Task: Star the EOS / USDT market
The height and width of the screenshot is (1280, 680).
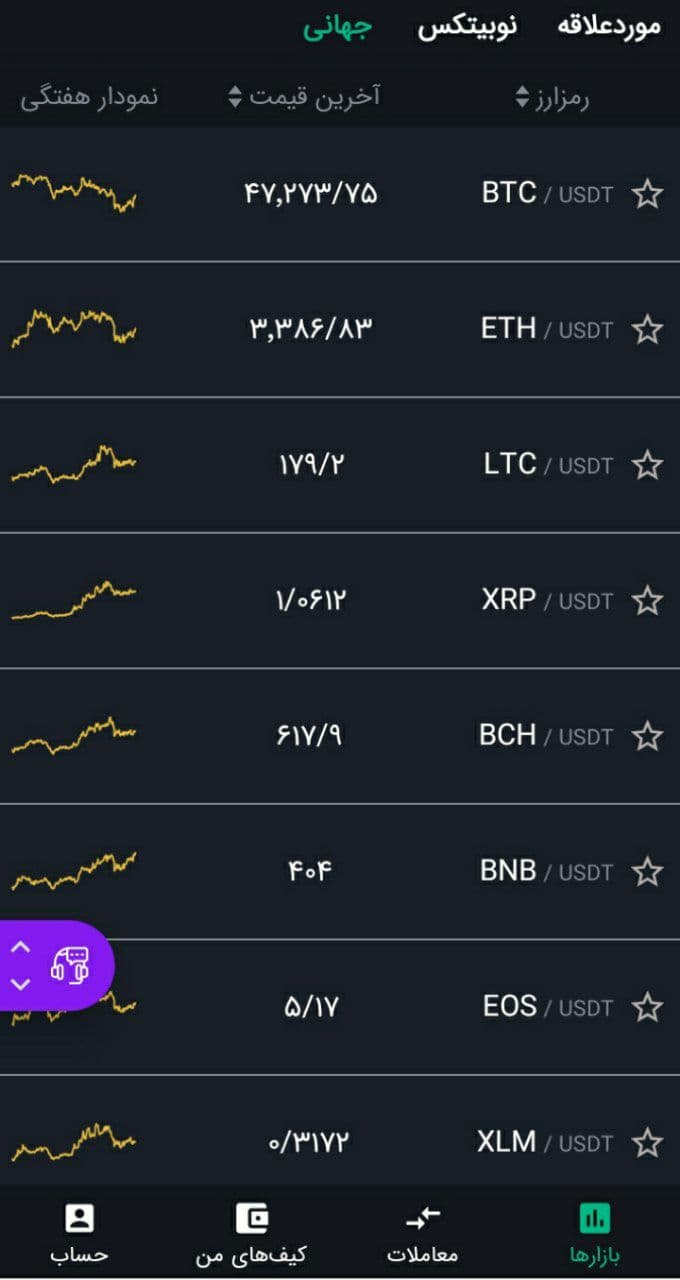Action: point(648,1007)
